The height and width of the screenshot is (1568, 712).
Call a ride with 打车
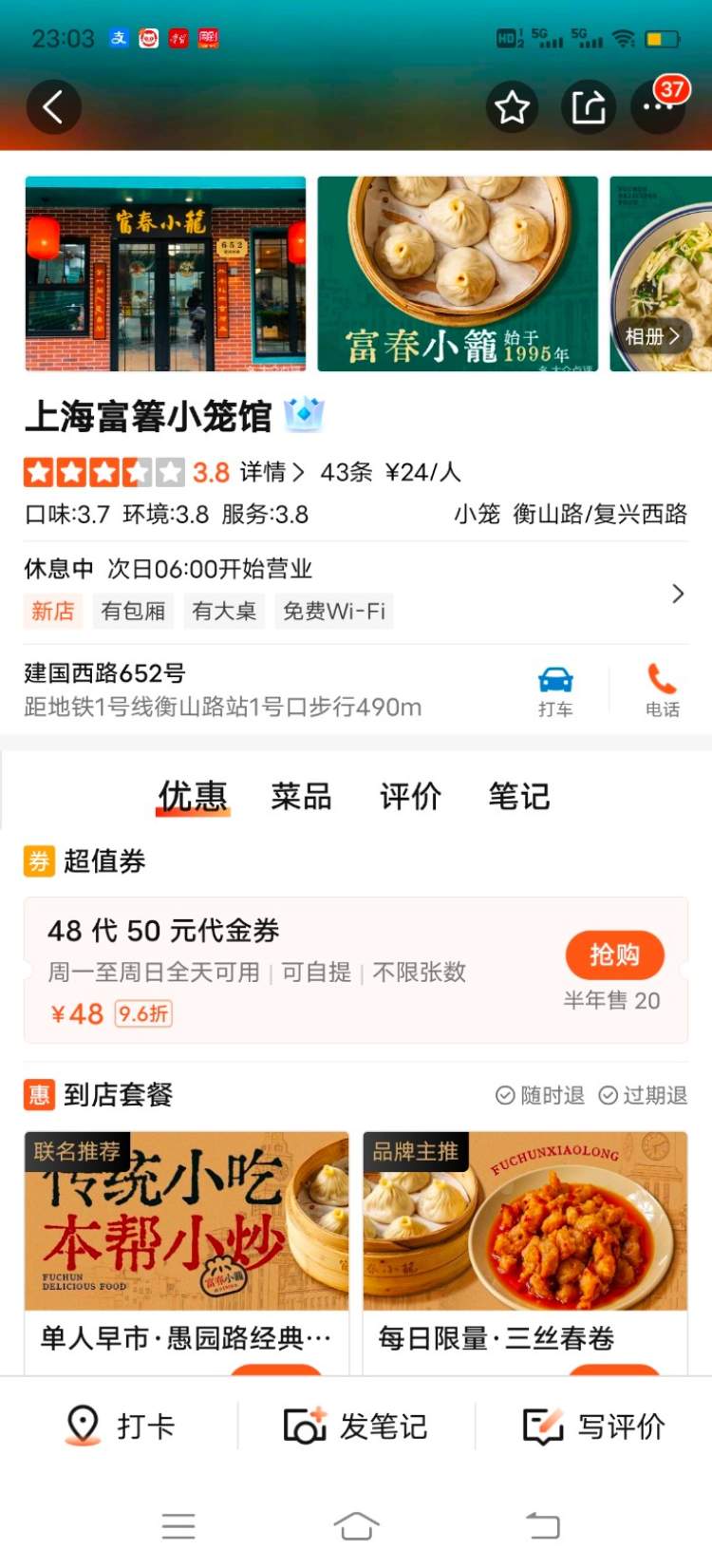point(555,690)
